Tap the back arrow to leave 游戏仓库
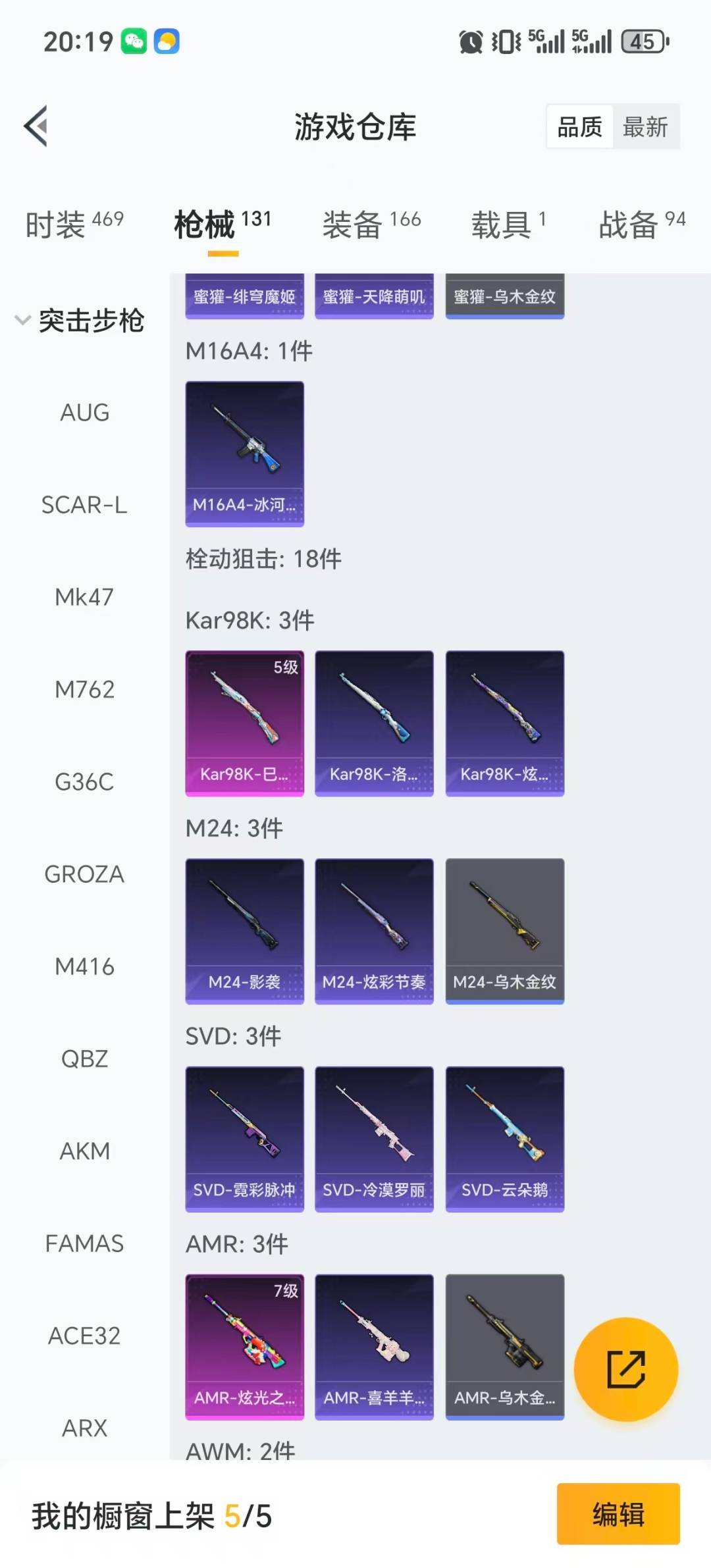 (36, 126)
